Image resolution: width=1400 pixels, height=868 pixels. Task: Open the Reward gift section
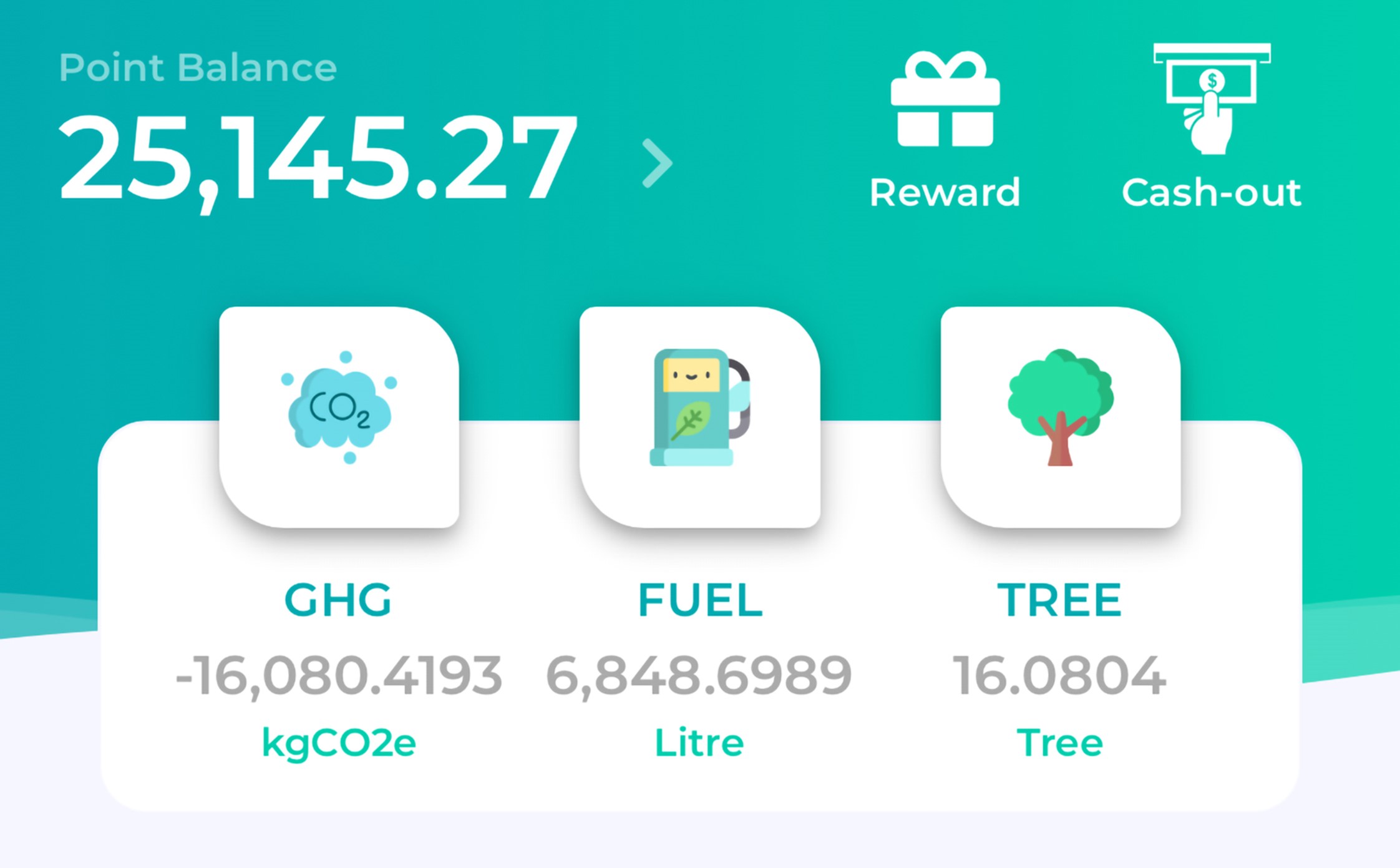945,128
